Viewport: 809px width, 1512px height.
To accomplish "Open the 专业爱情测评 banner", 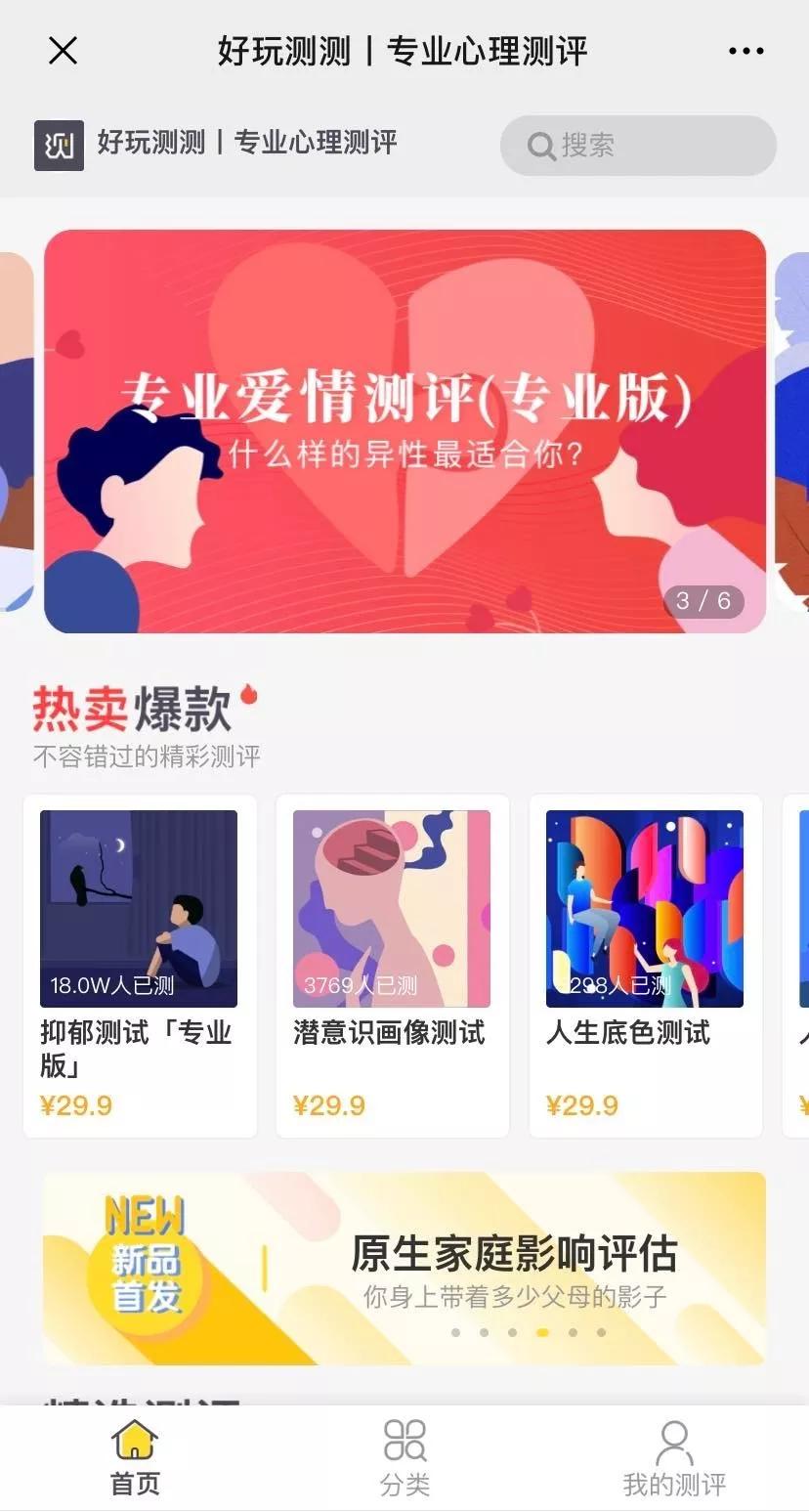I will click(404, 431).
